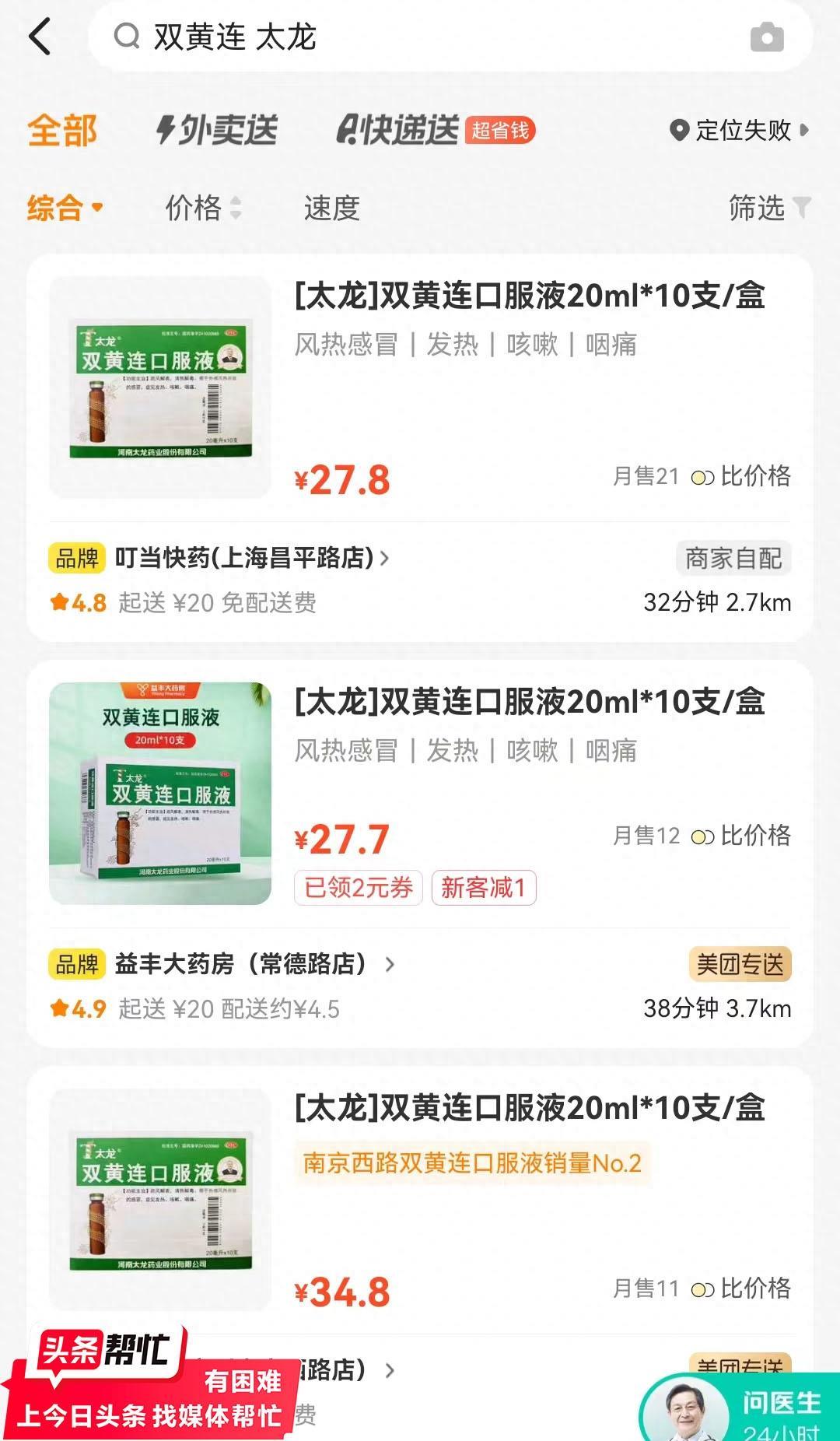Viewport: 840px width, 1441px height.
Task: Tap 定位失败 to set location
Action: (x=739, y=130)
